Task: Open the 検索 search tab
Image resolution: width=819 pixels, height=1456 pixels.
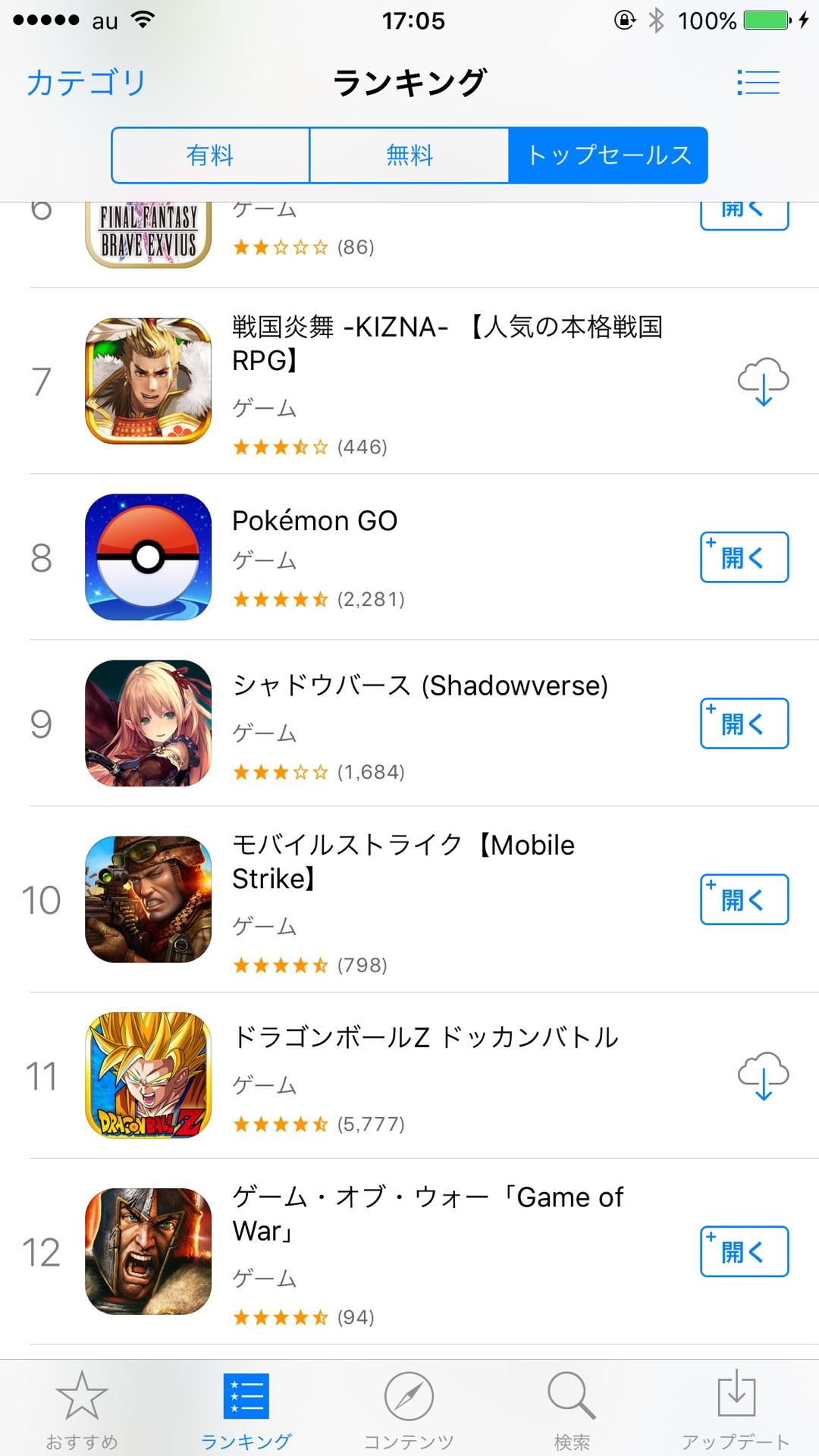Action: coord(572,1409)
